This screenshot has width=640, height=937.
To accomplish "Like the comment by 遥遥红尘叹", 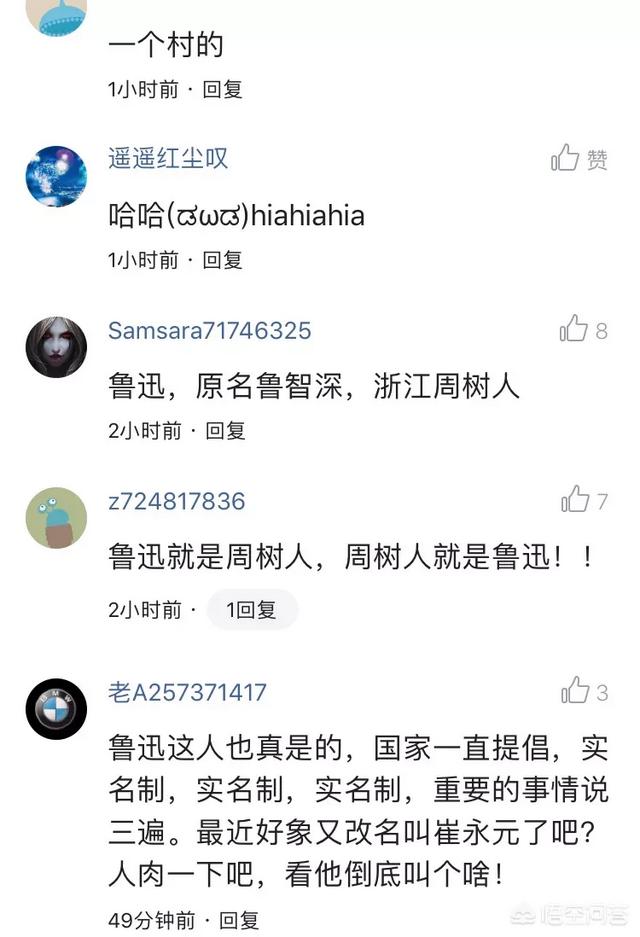I will pos(566,158).
